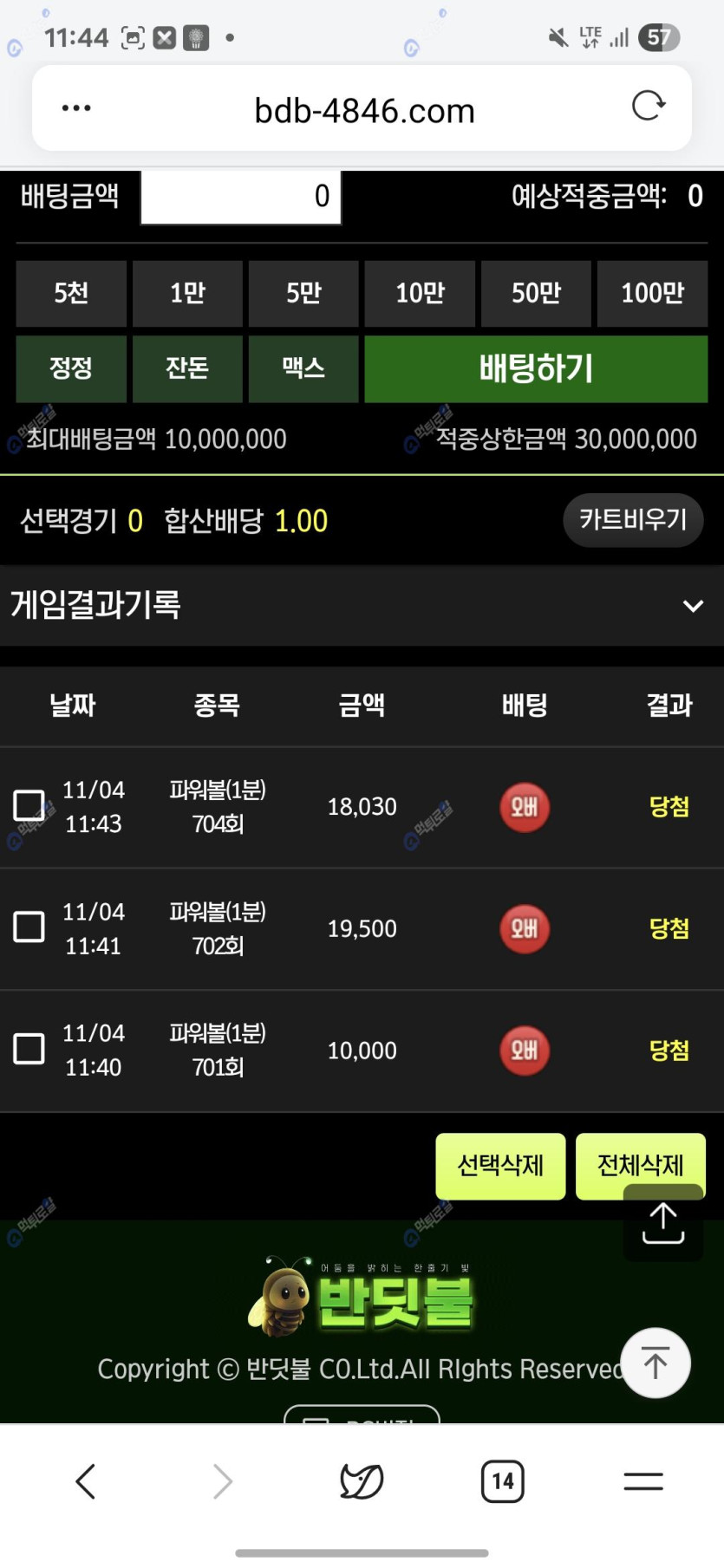
Task: Tap the 잔돈 button
Action: click(187, 368)
